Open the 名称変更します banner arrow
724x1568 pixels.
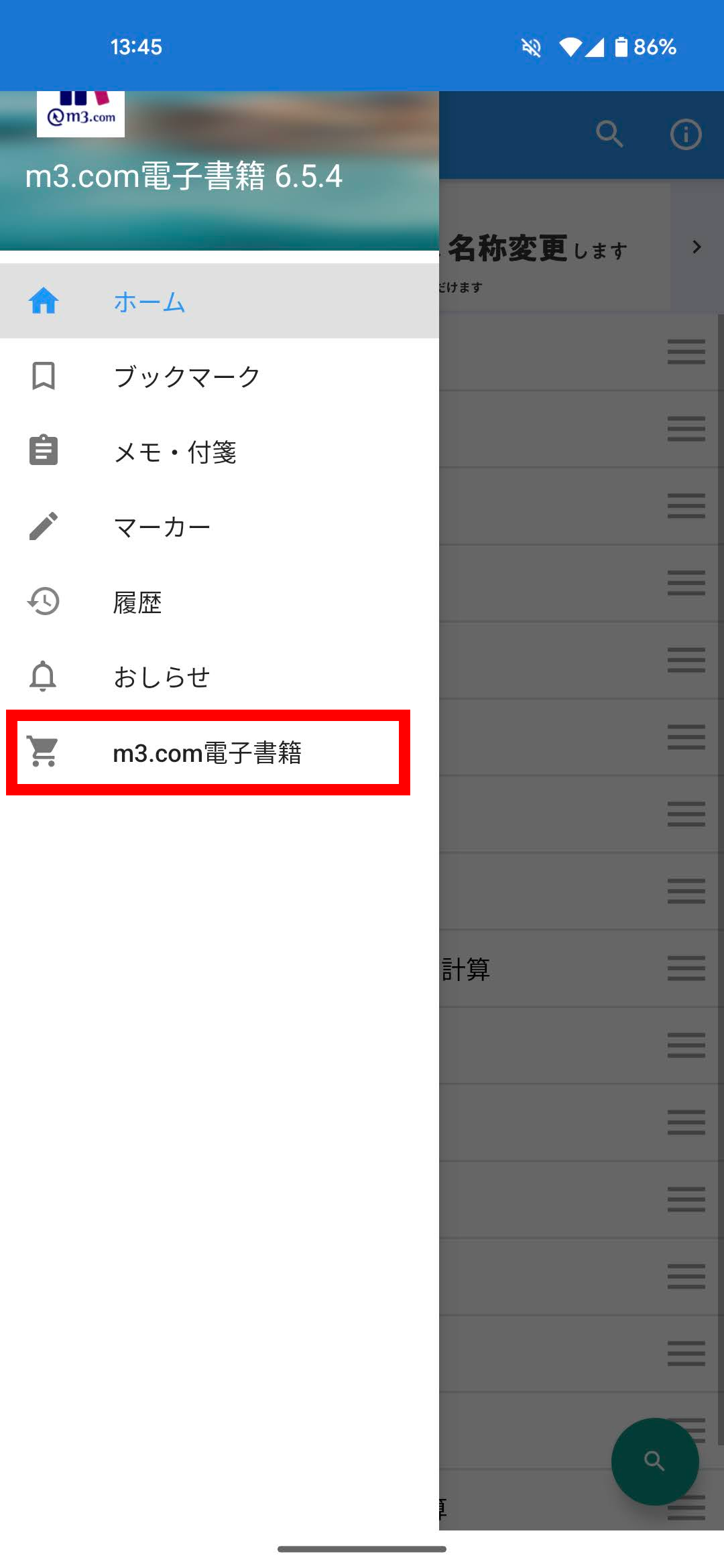pos(697,247)
